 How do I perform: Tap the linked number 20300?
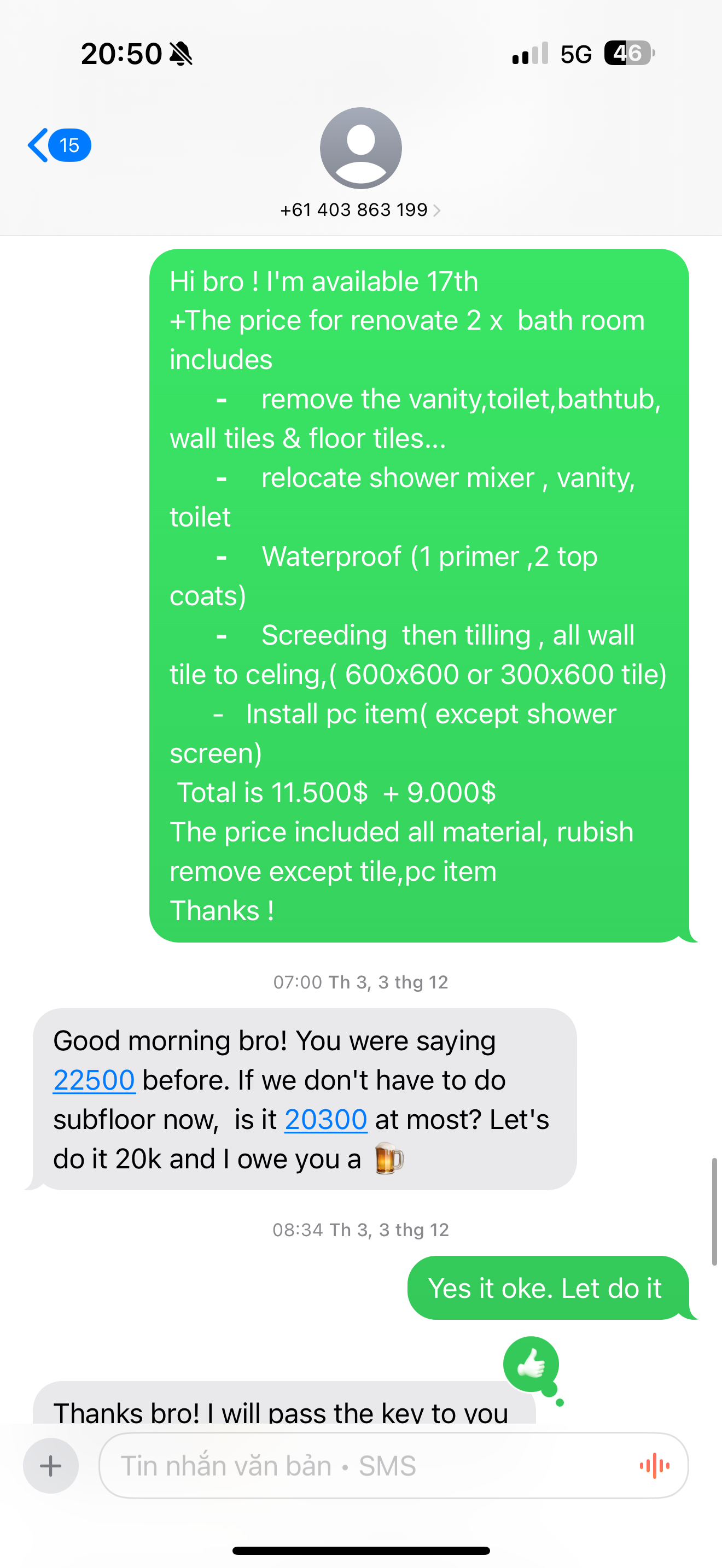(x=325, y=1119)
